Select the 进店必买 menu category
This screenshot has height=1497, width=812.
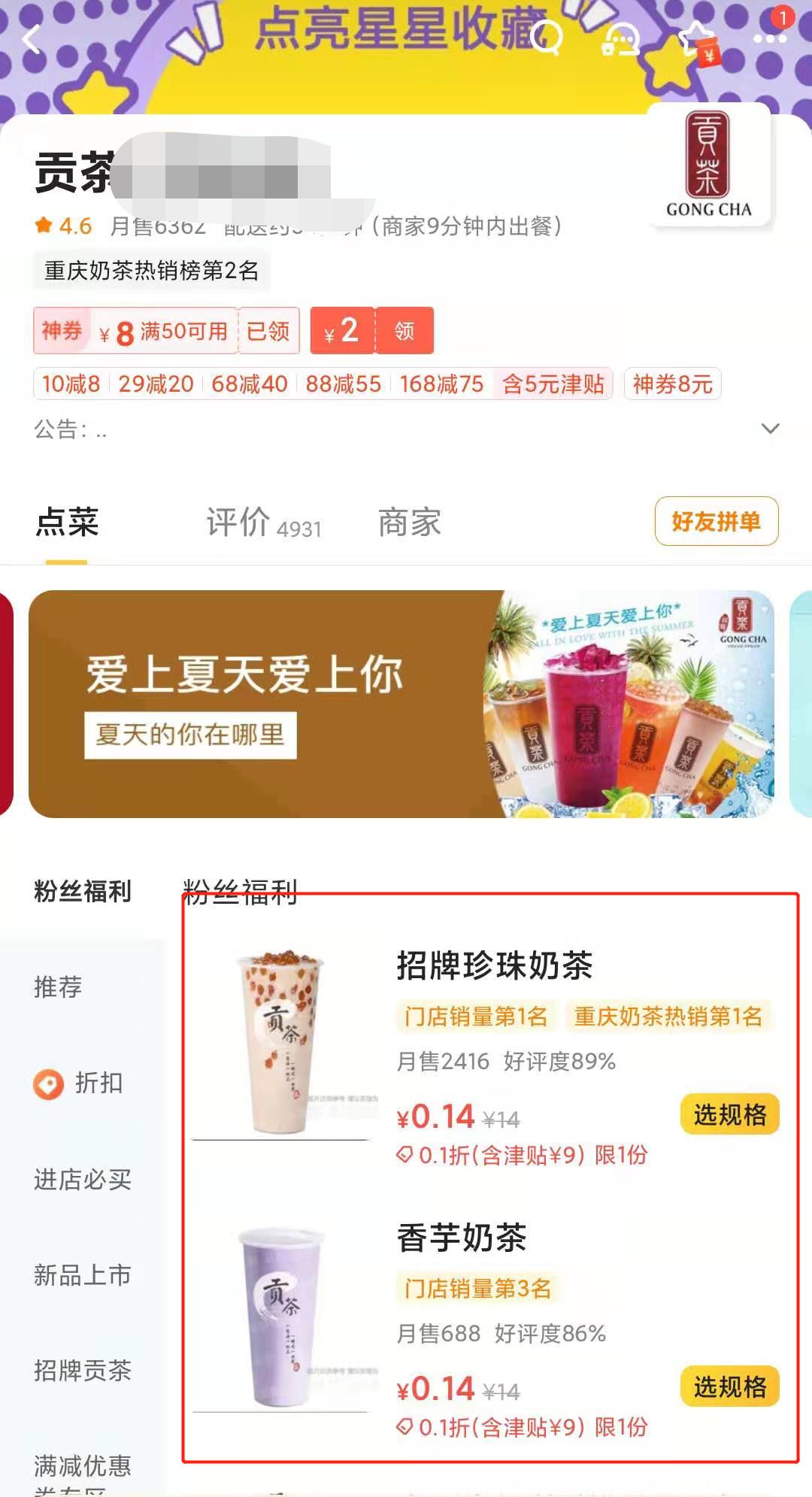tap(82, 1179)
